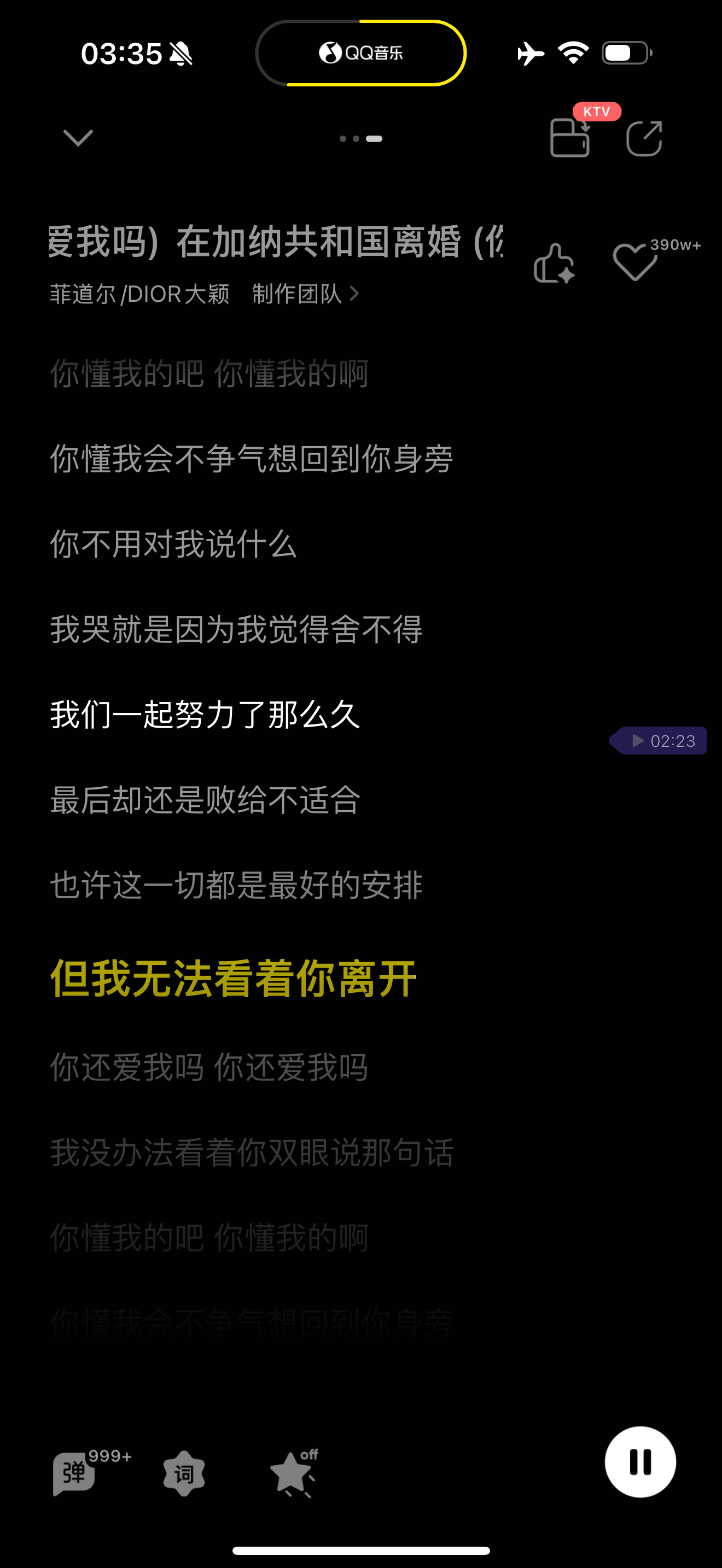
Task: Open the 弹 bullet comments button
Action: [x=74, y=1473]
